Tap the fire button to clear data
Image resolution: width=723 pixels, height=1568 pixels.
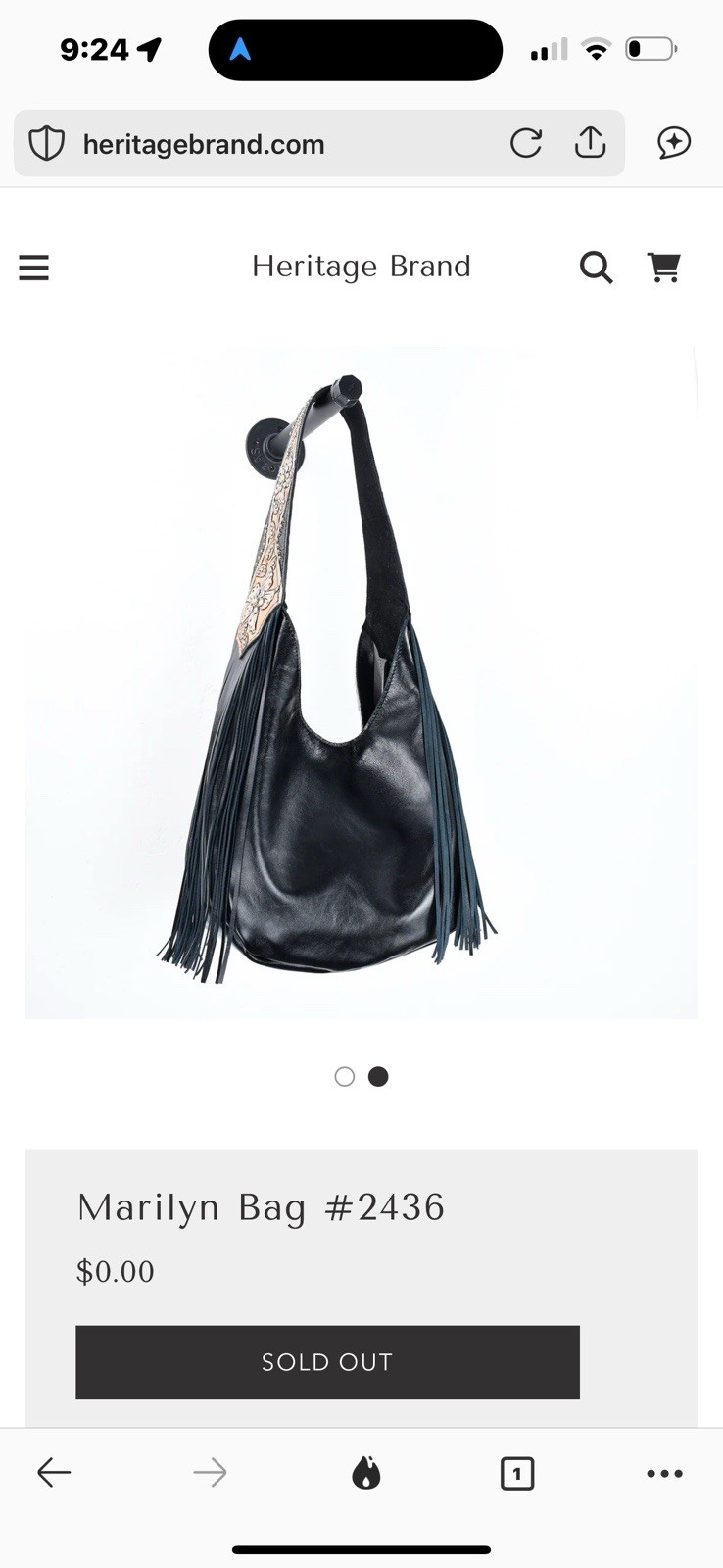365,1472
